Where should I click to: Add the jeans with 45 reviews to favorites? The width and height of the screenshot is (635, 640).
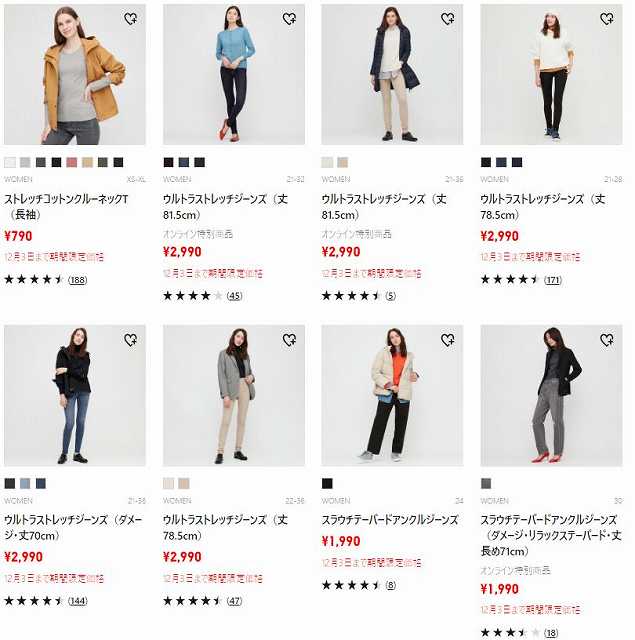[x=290, y=18]
